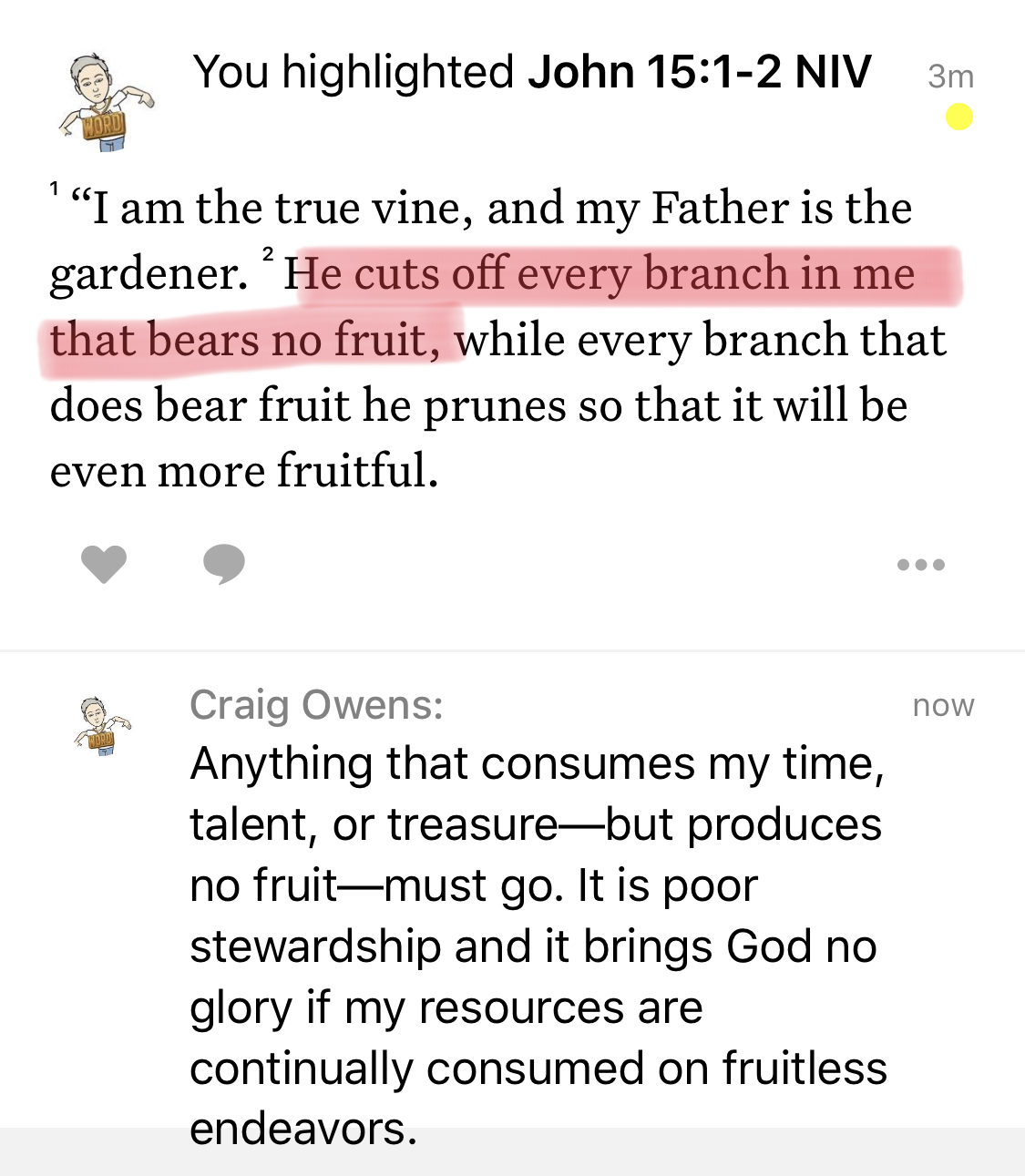Viewport: 1025px width, 1176px height.
Task: Open the John 15:1-2 NIV verse
Action: point(698,73)
